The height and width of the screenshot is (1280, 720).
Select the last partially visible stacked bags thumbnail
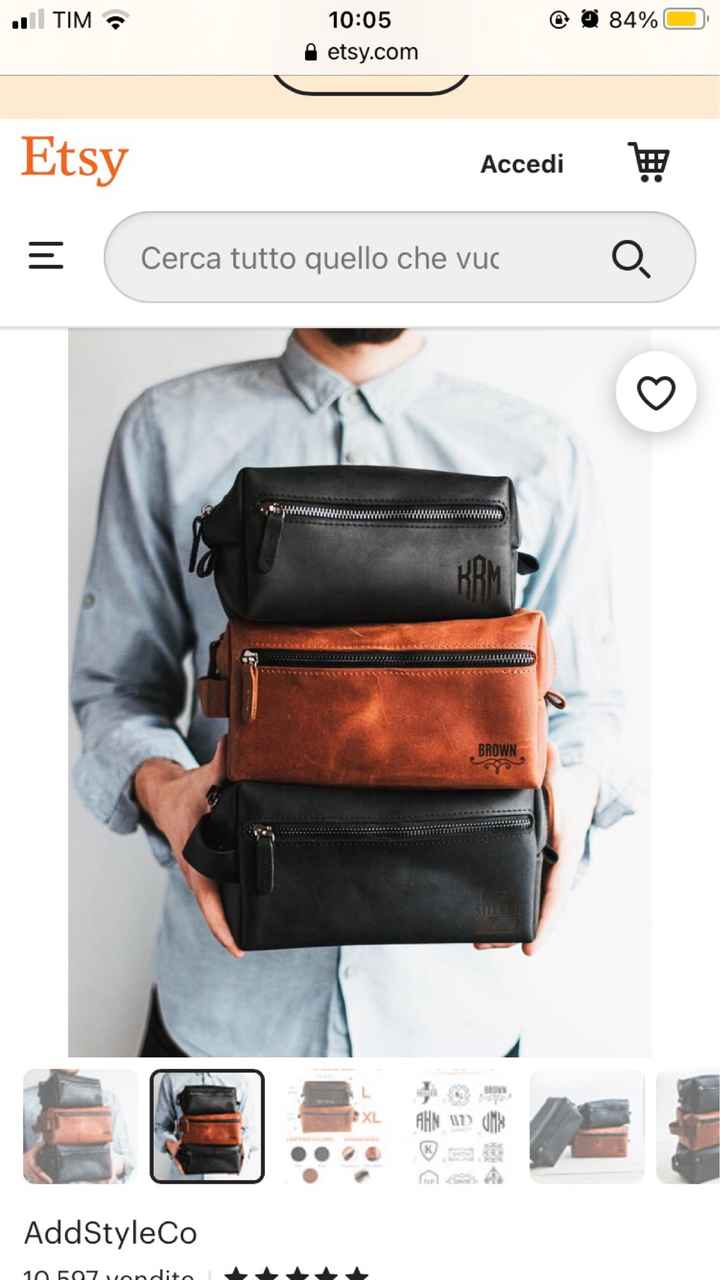[x=692, y=1127]
